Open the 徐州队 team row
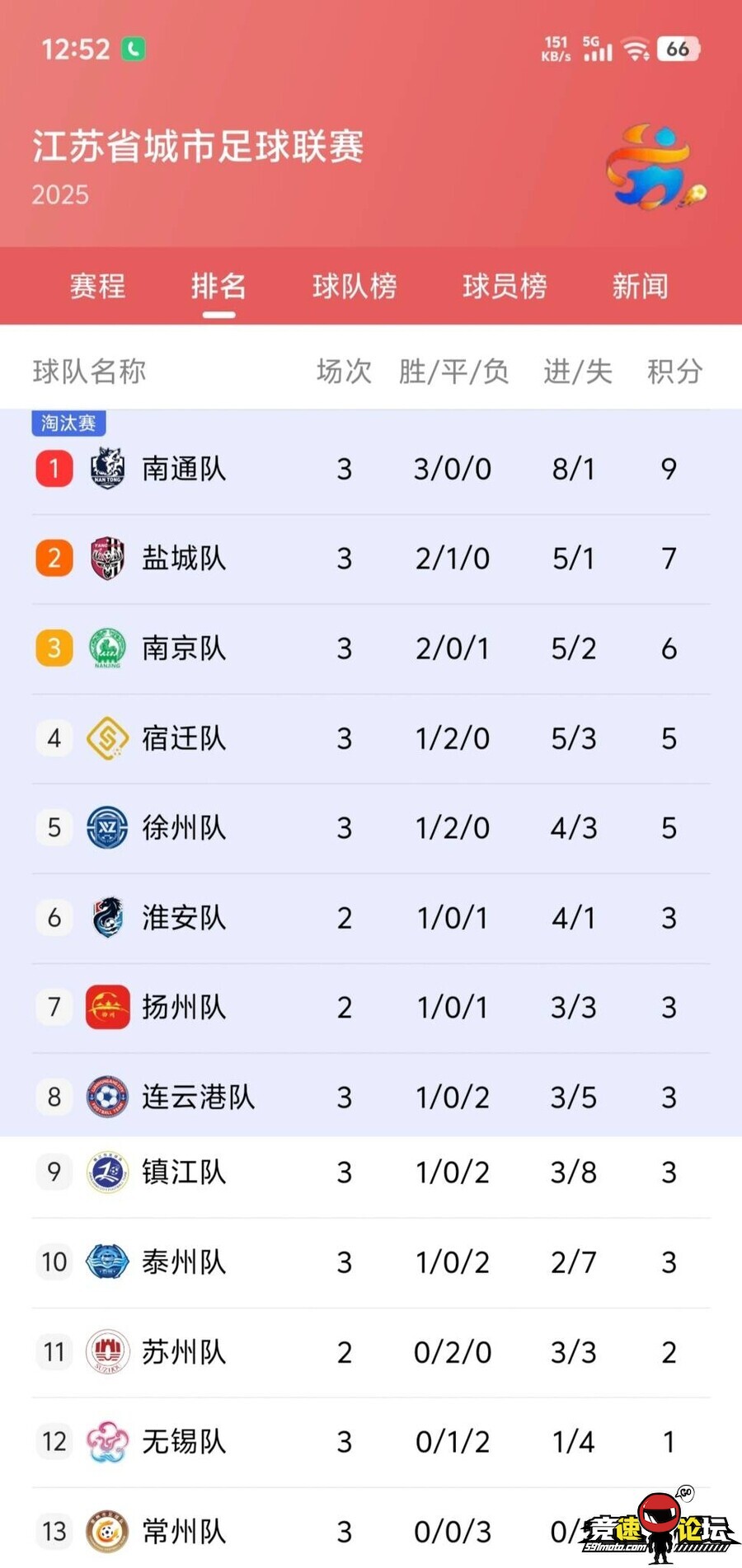The width and height of the screenshot is (742, 1568). click(x=184, y=828)
